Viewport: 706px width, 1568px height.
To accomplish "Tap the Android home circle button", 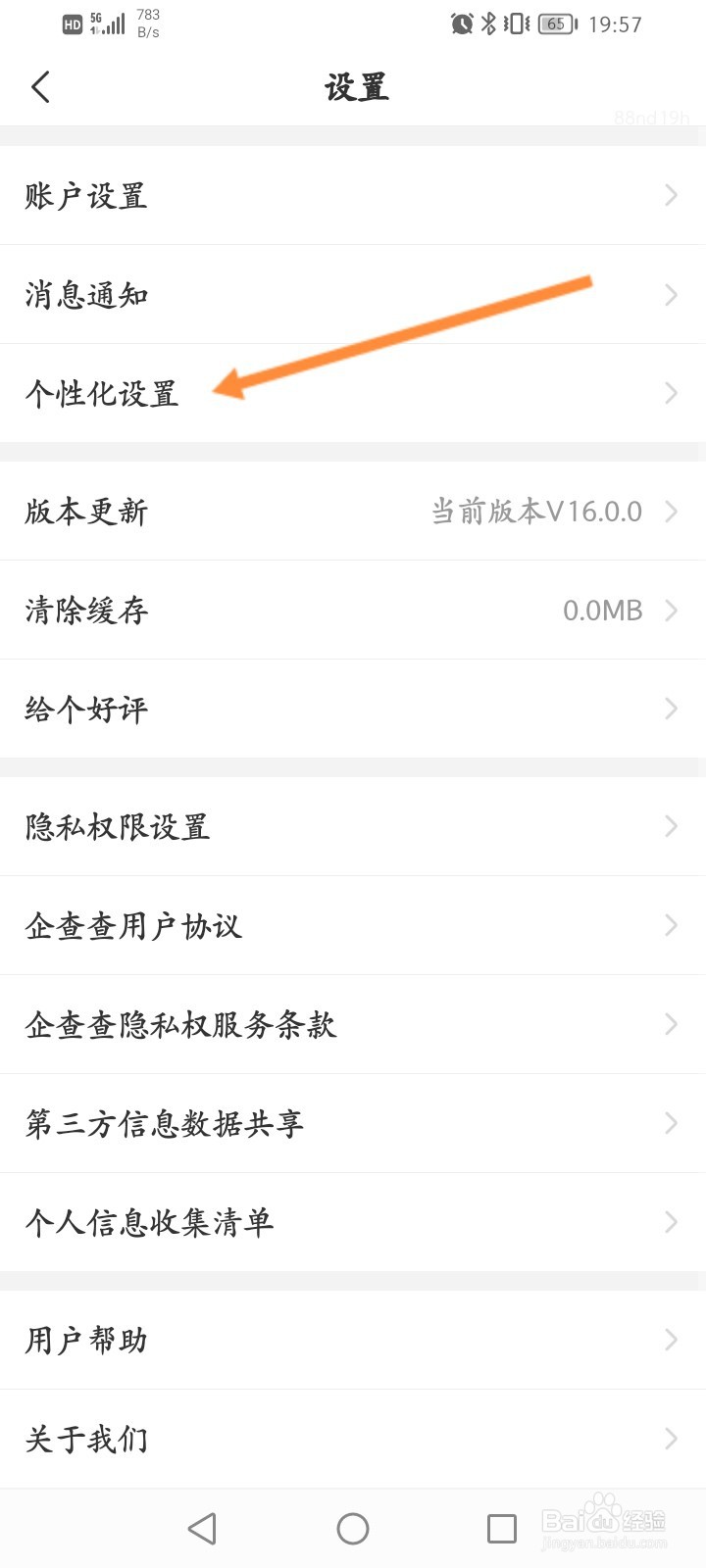I will point(353,1528).
